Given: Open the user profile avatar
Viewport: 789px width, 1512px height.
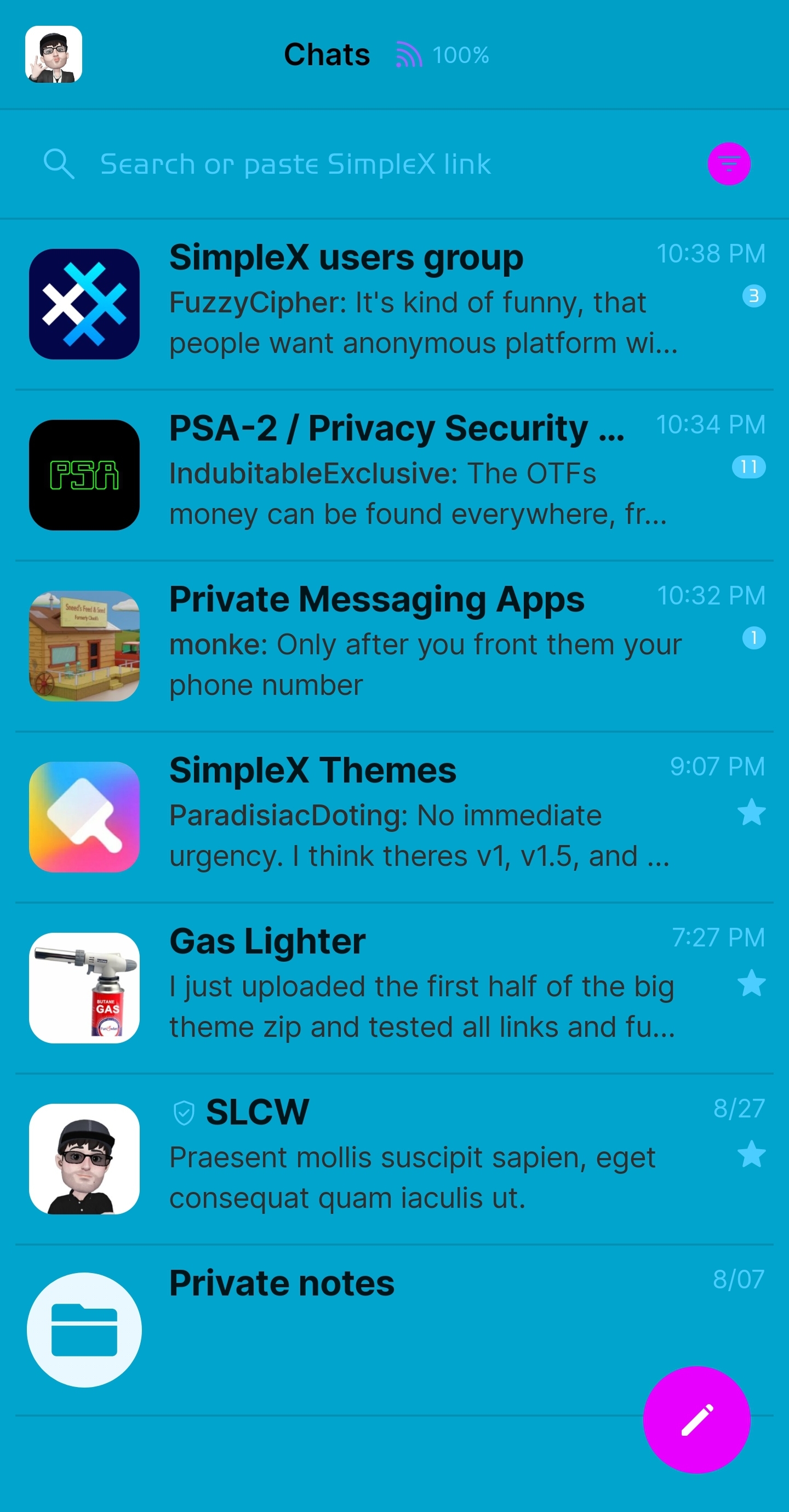Looking at the screenshot, I should pyautogui.click(x=54, y=55).
